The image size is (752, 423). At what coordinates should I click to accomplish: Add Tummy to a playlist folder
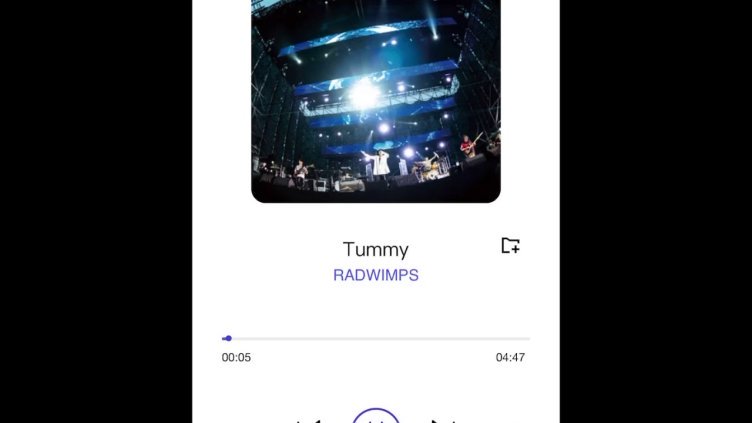tap(510, 245)
